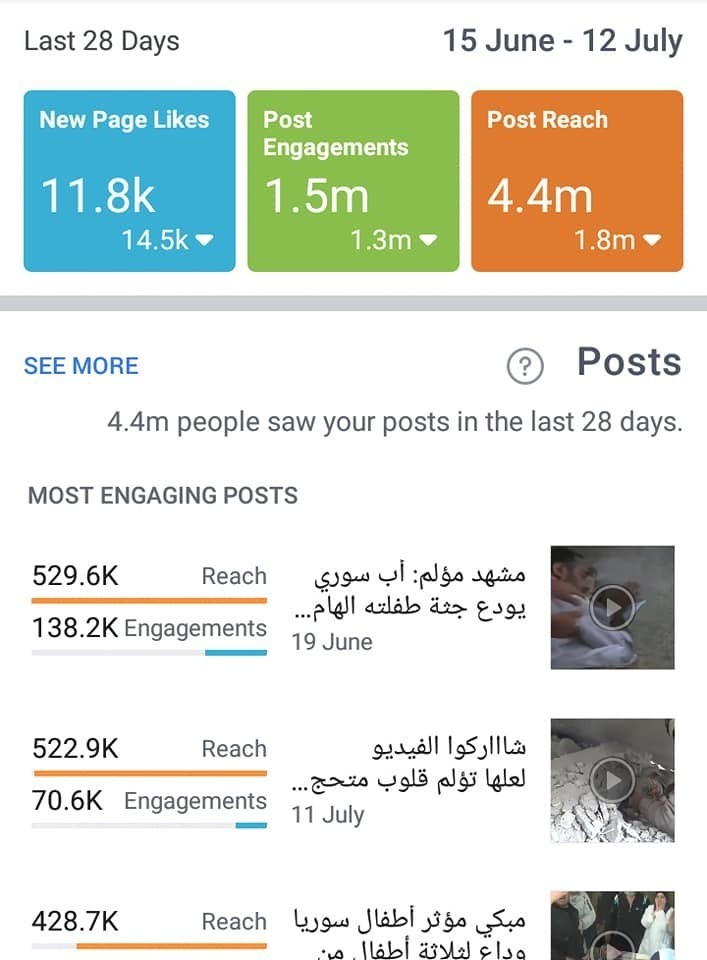The image size is (707, 960).
Task: Play the 11 July video thumbnail
Action: (x=612, y=780)
